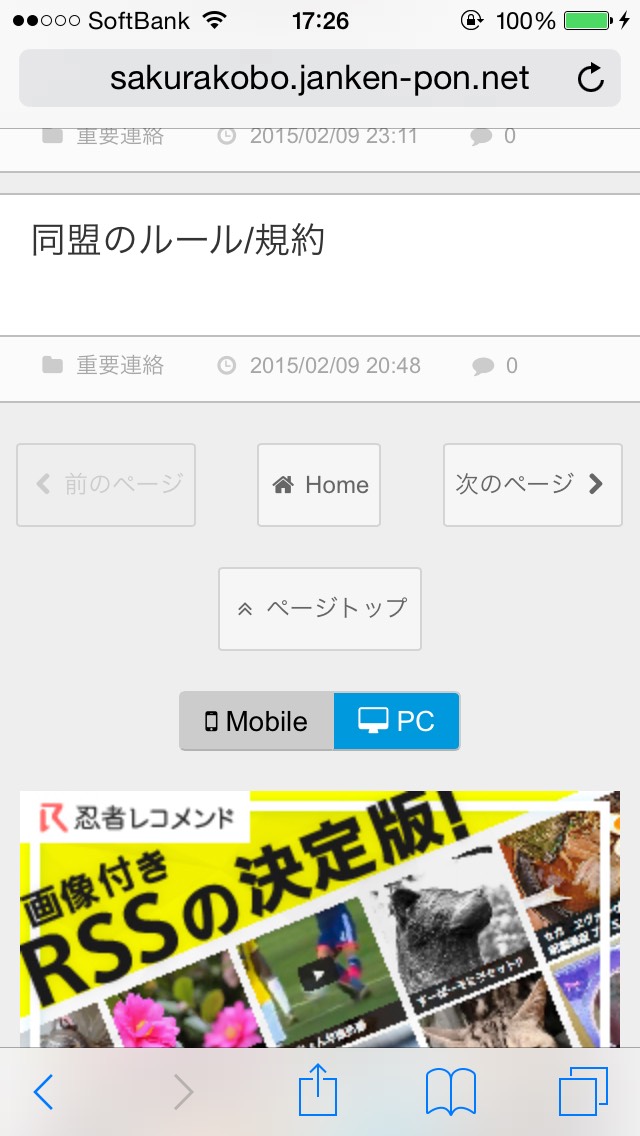Show open Safari tabs

[583, 1092]
